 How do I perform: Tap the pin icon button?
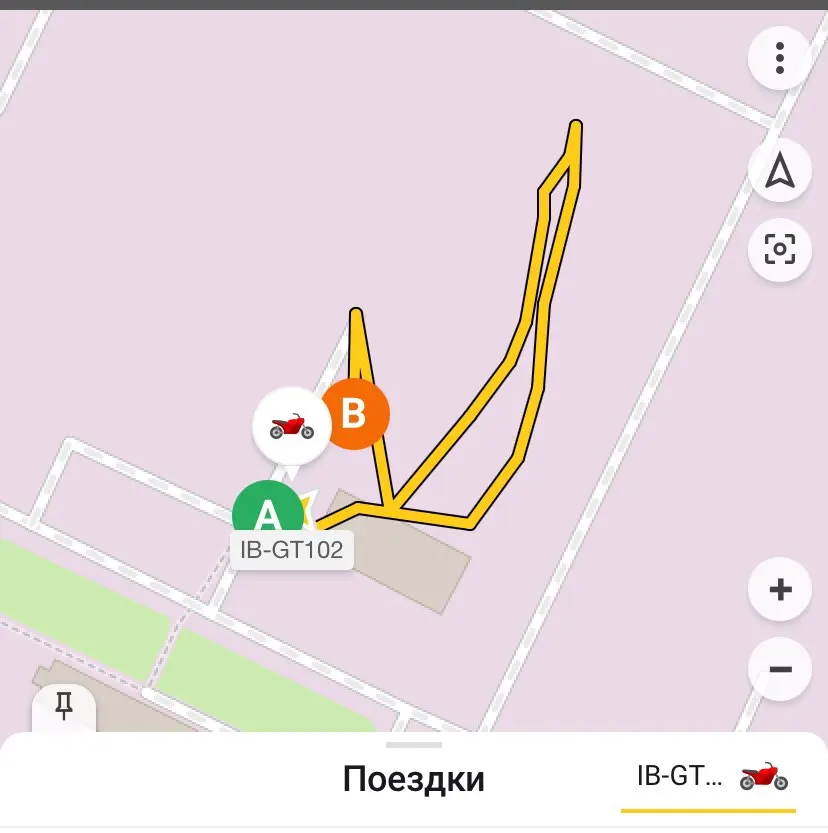(64, 707)
